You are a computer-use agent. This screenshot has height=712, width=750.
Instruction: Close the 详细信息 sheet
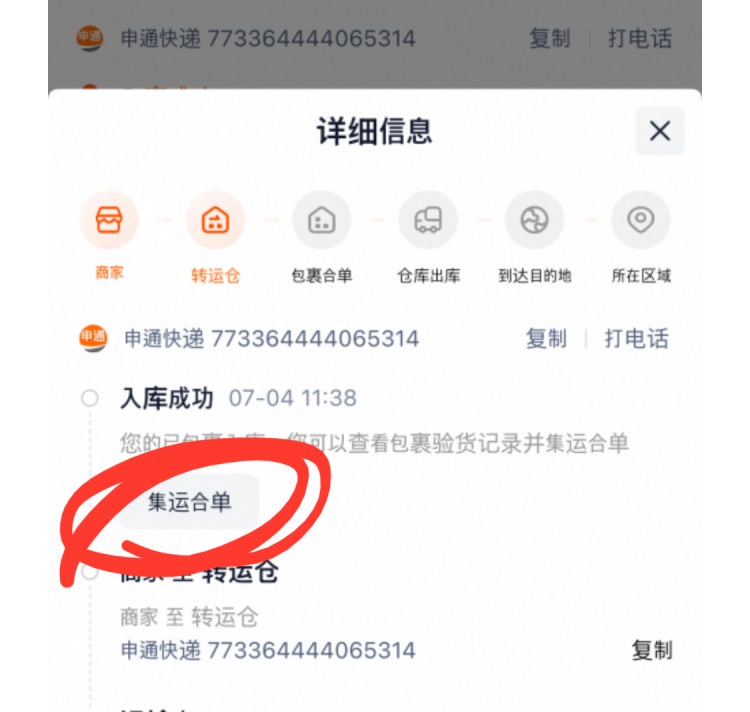click(x=659, y=131)
